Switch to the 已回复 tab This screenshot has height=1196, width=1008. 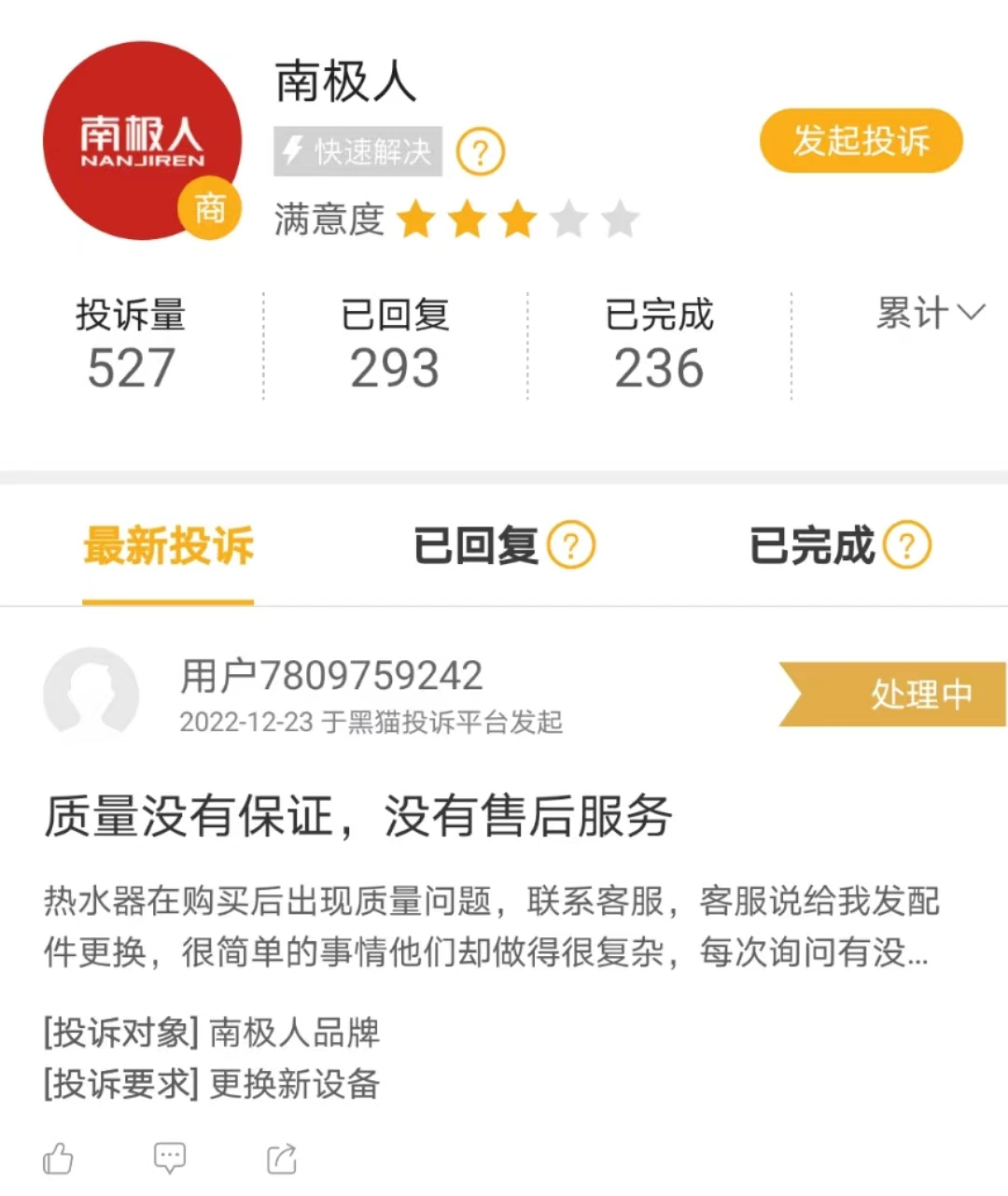tap(476, 546)
